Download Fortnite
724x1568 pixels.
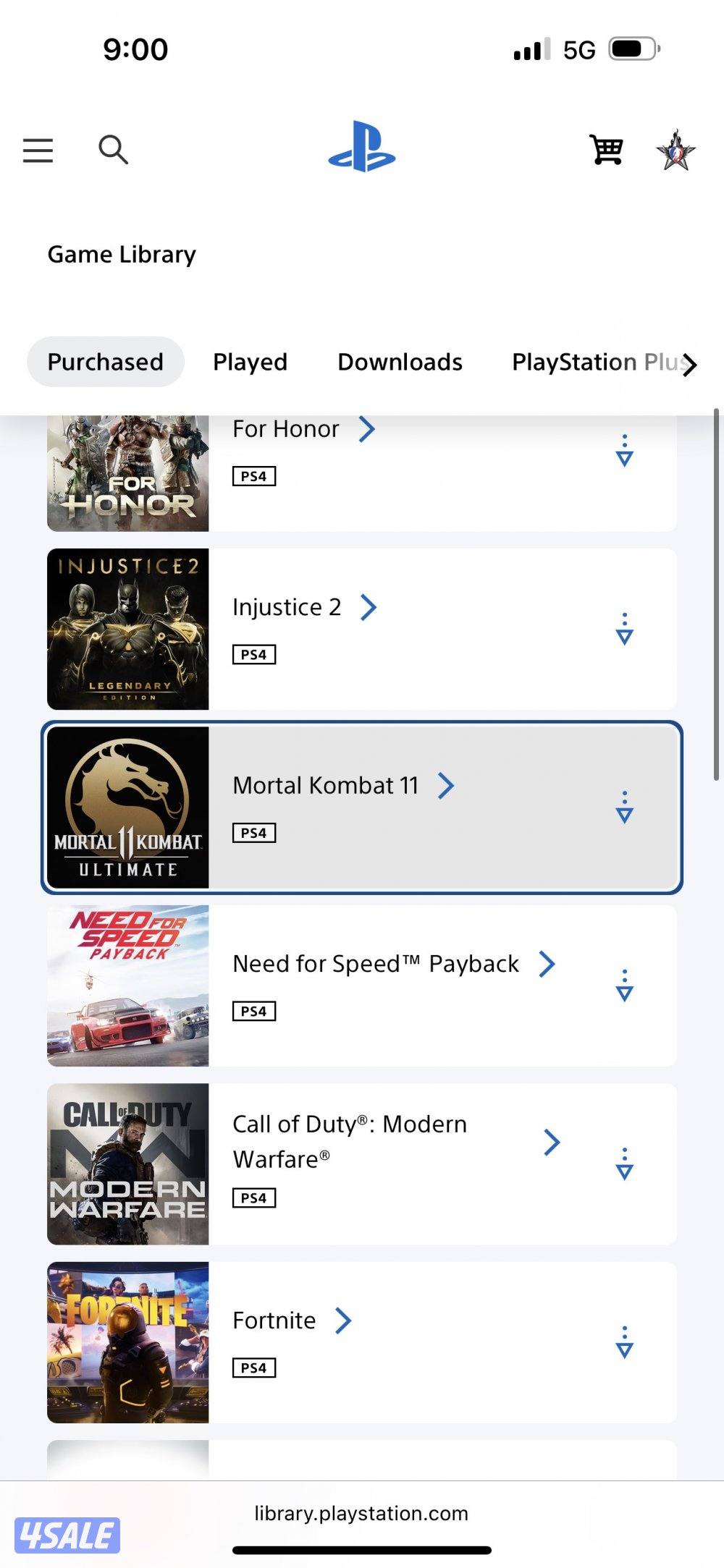(x=624, y=1342)
